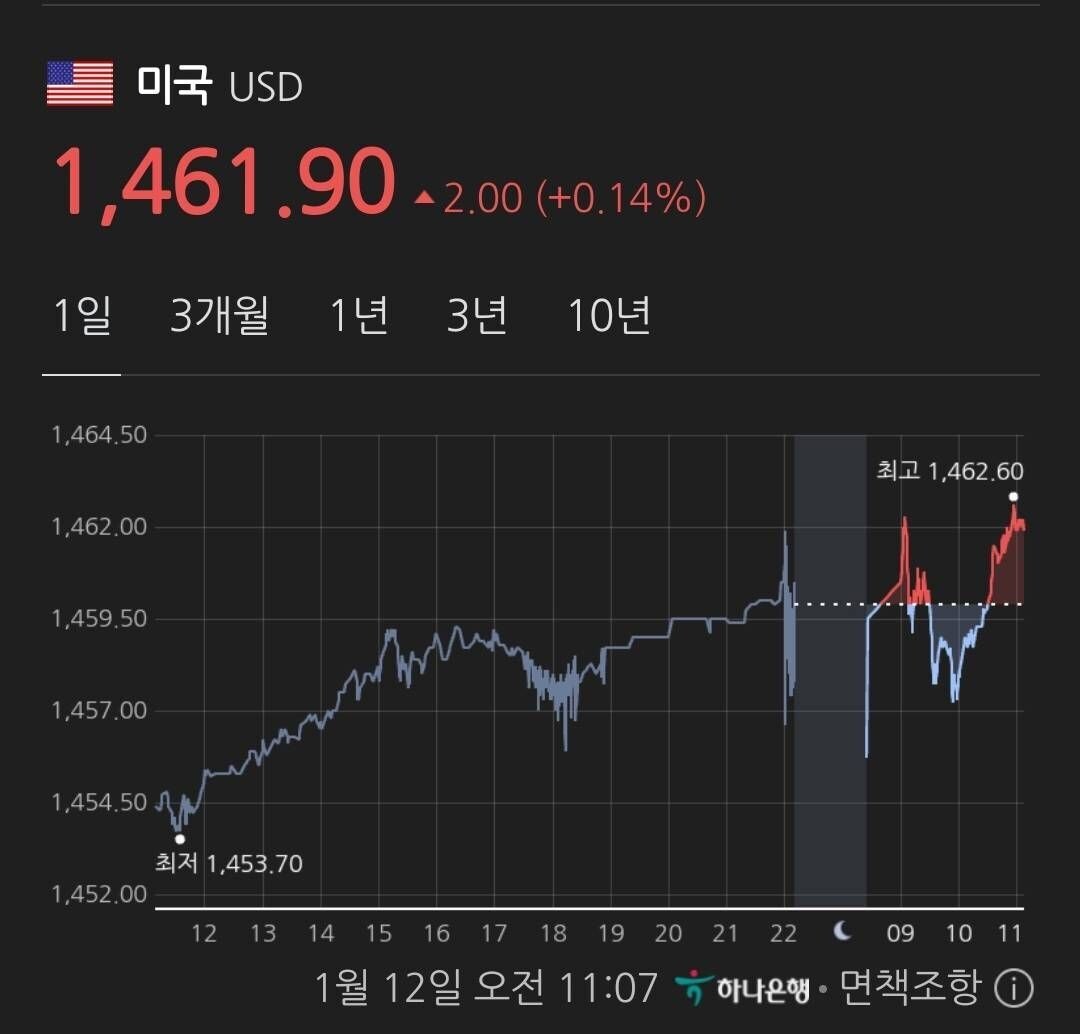
Task: Select the 1일 chart period tab
Action: click(81, 316)
